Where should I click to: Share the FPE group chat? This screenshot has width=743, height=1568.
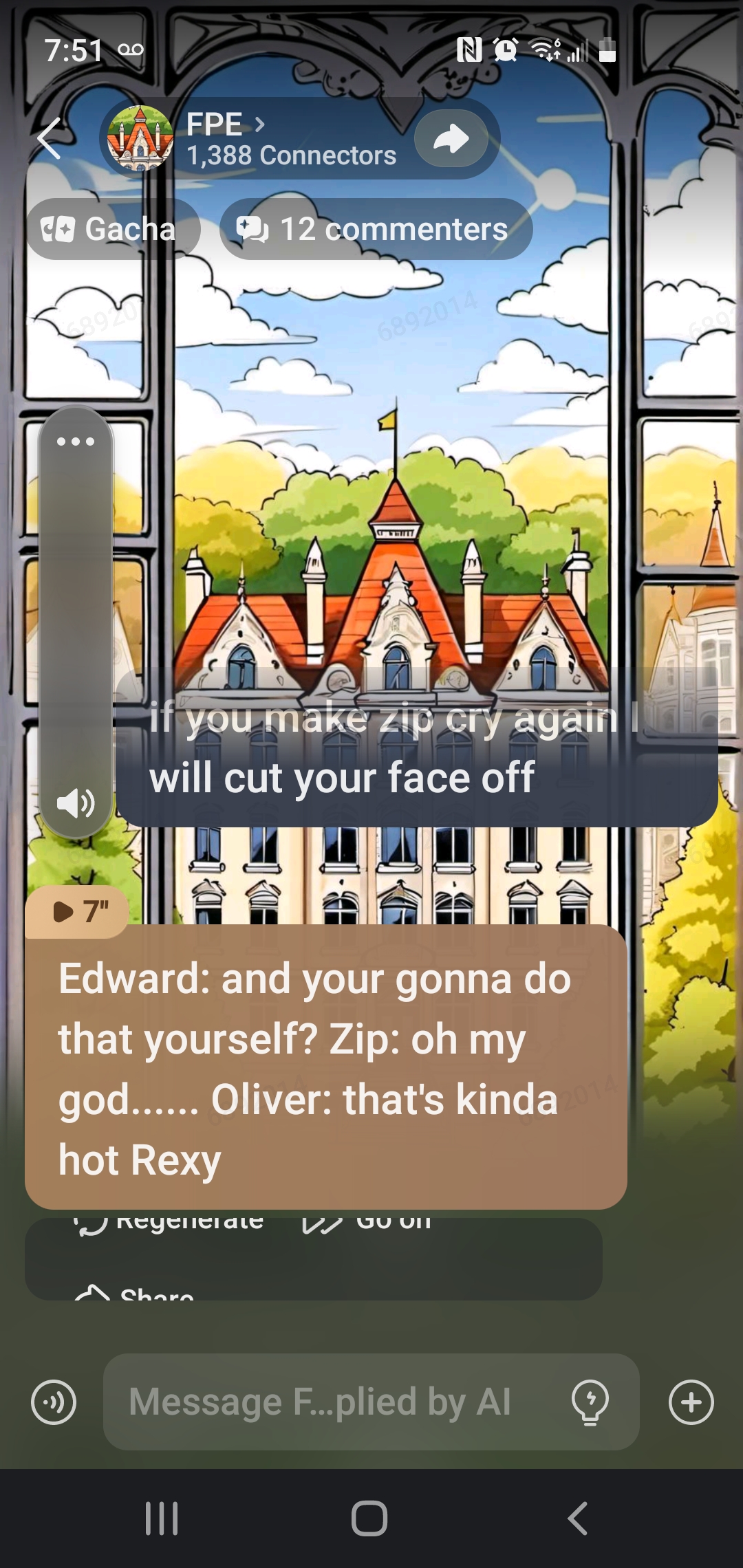click(x=451, y=138)
